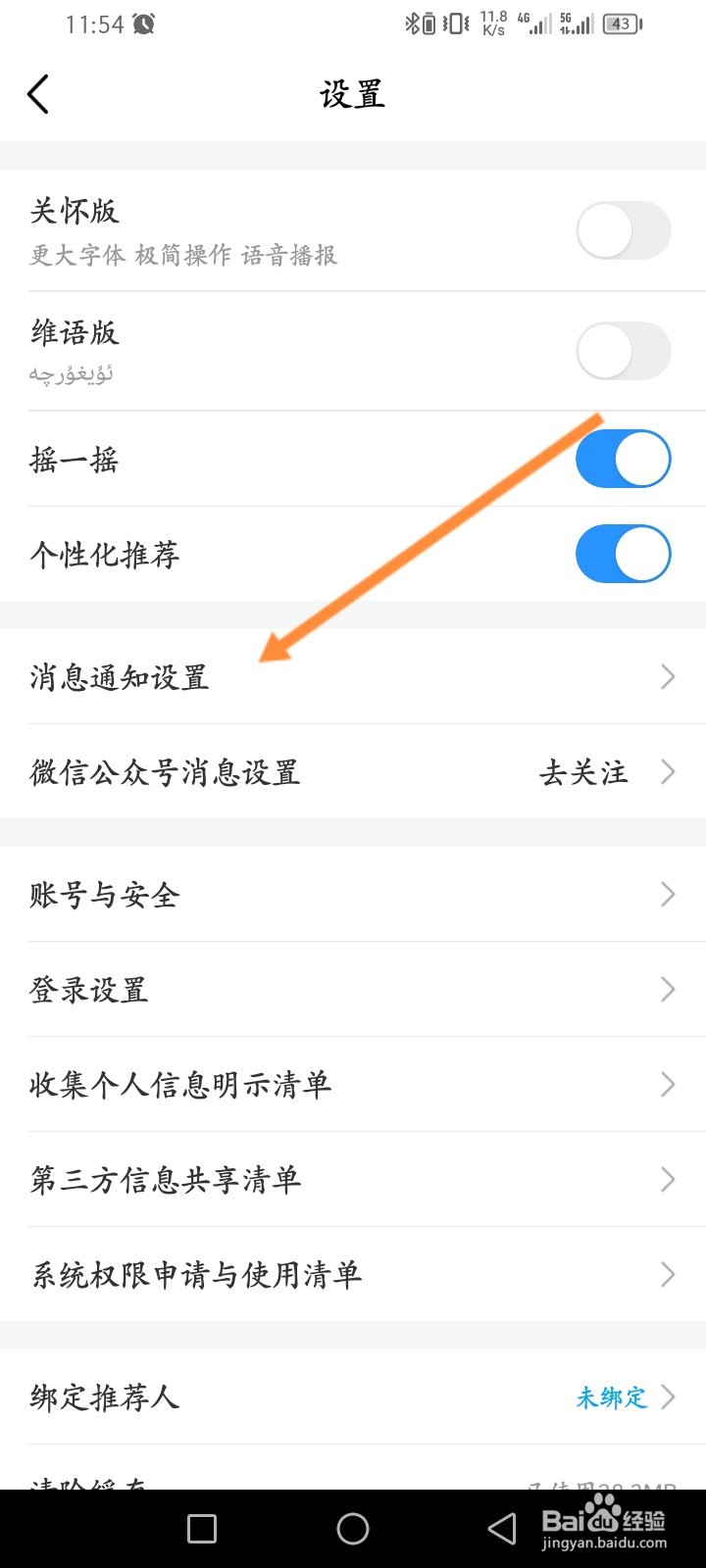Tap 去关注 next to 微信公众号消息设置
The image size is (706, 1568).
tap(582, 772)
